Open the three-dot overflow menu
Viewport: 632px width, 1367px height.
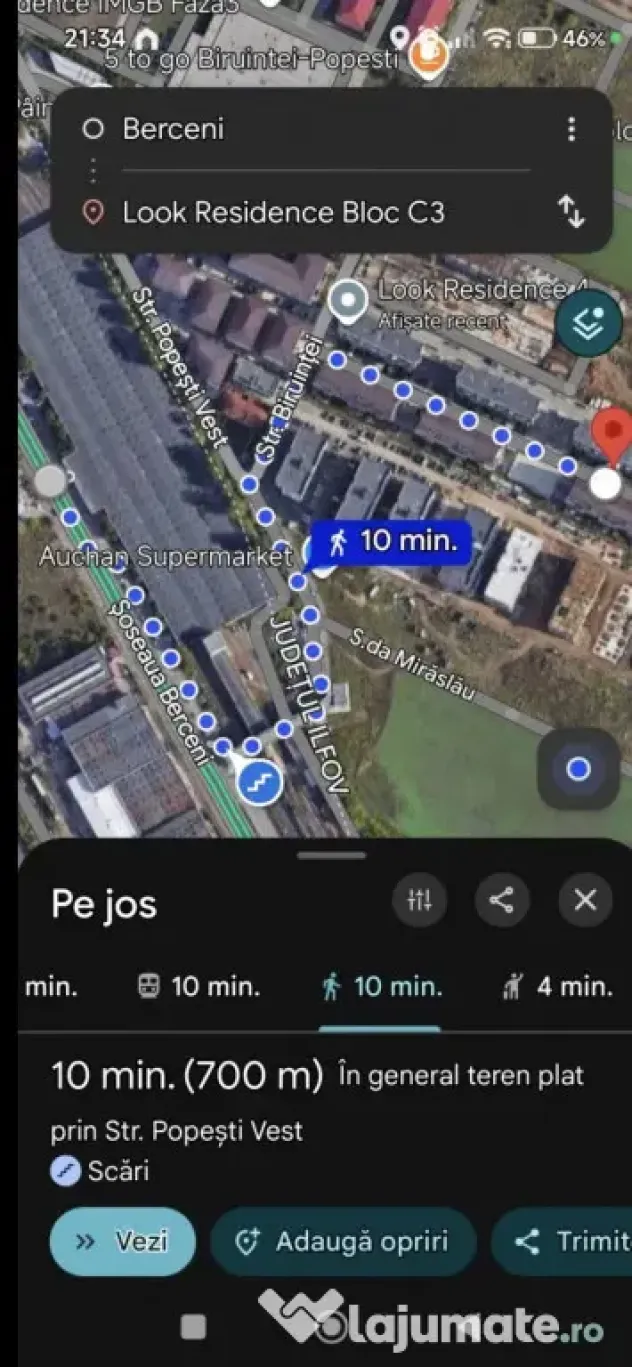click(x=571, y=129)
